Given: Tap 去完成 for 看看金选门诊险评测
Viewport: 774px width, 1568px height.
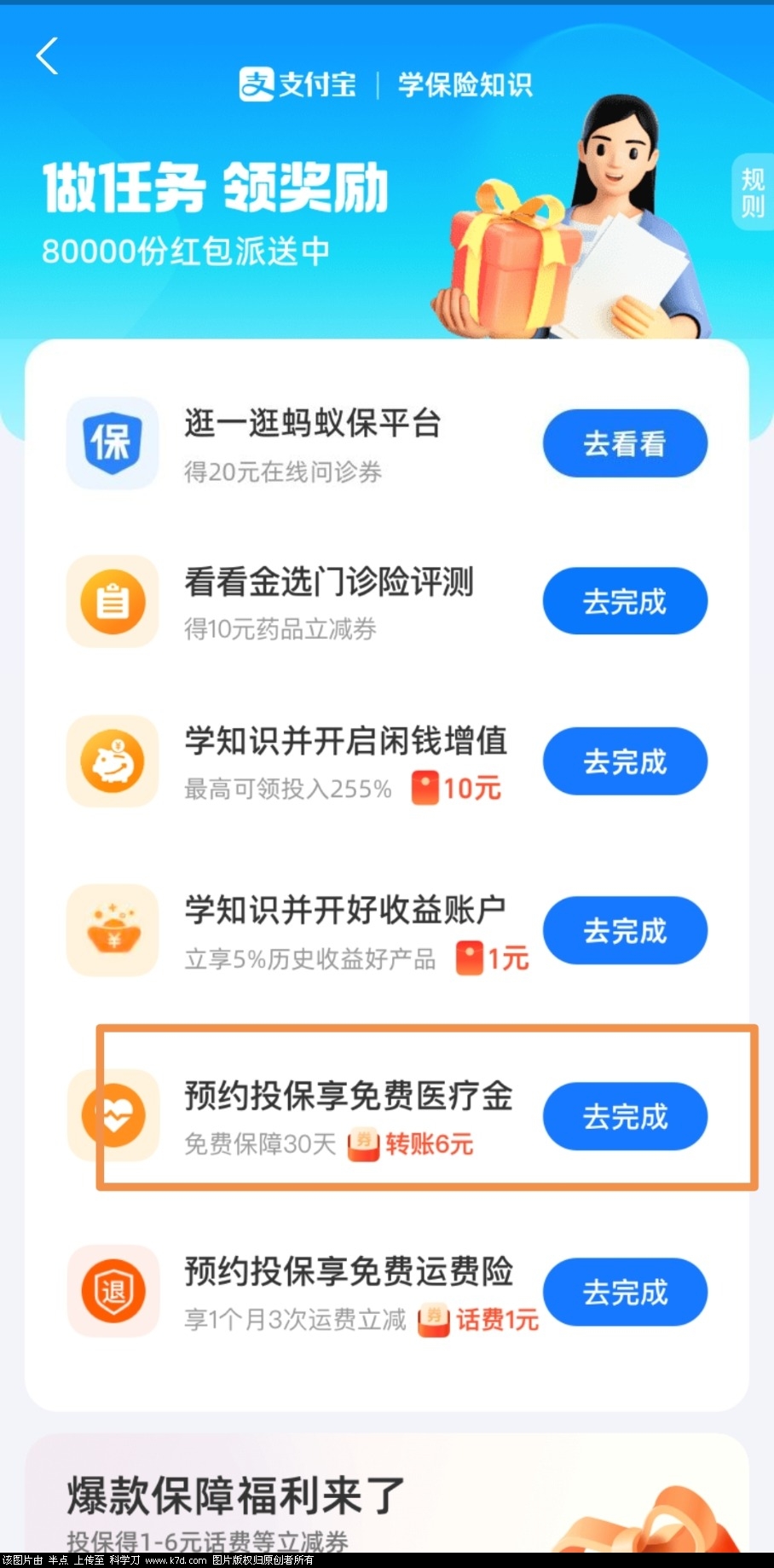Looking at the screenshot, I should pyautogui.click(x=625, y=602).
